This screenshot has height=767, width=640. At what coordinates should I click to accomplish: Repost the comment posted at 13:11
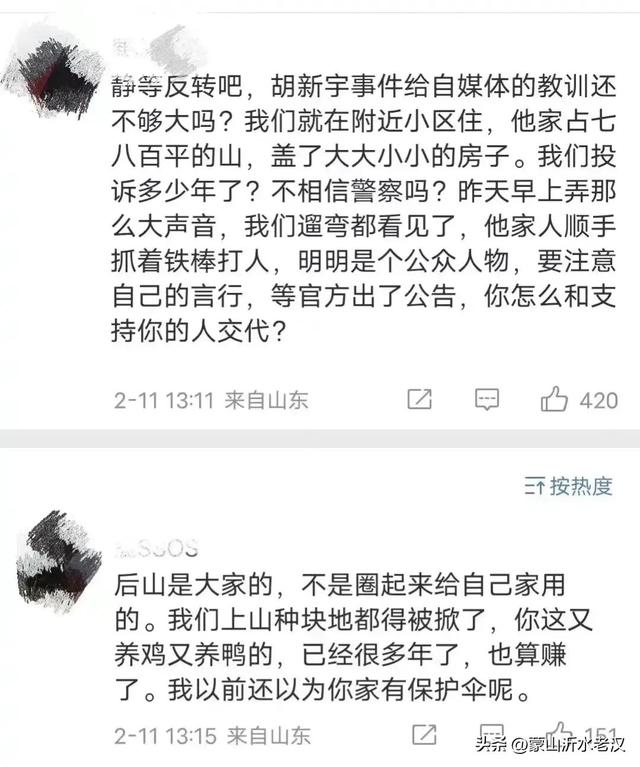(x=420, y=400)
